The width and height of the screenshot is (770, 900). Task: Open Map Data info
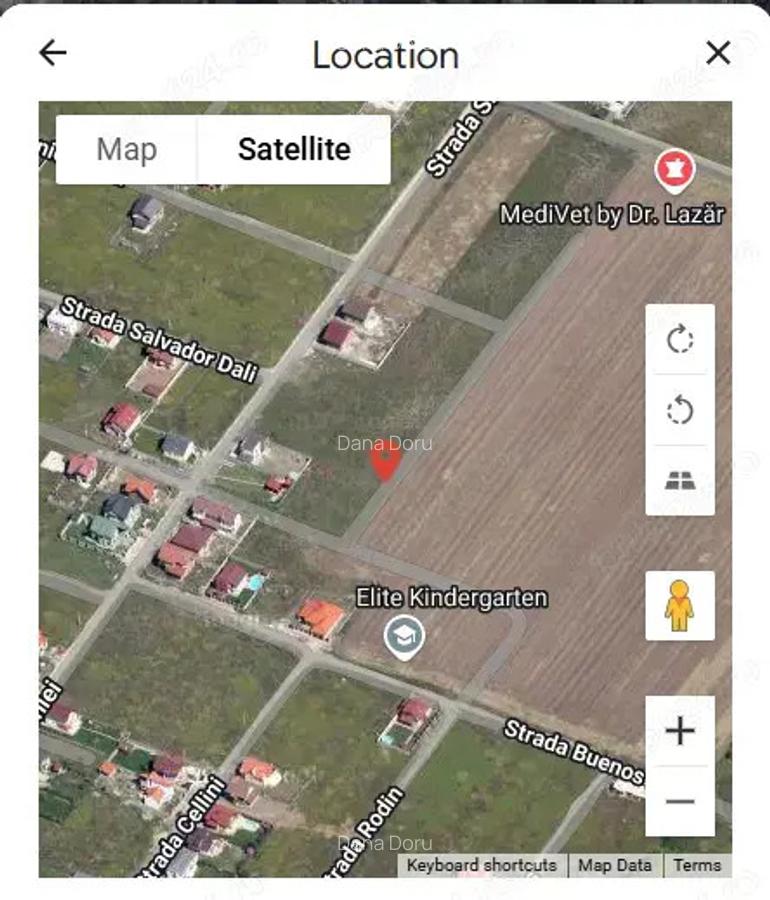614,865
